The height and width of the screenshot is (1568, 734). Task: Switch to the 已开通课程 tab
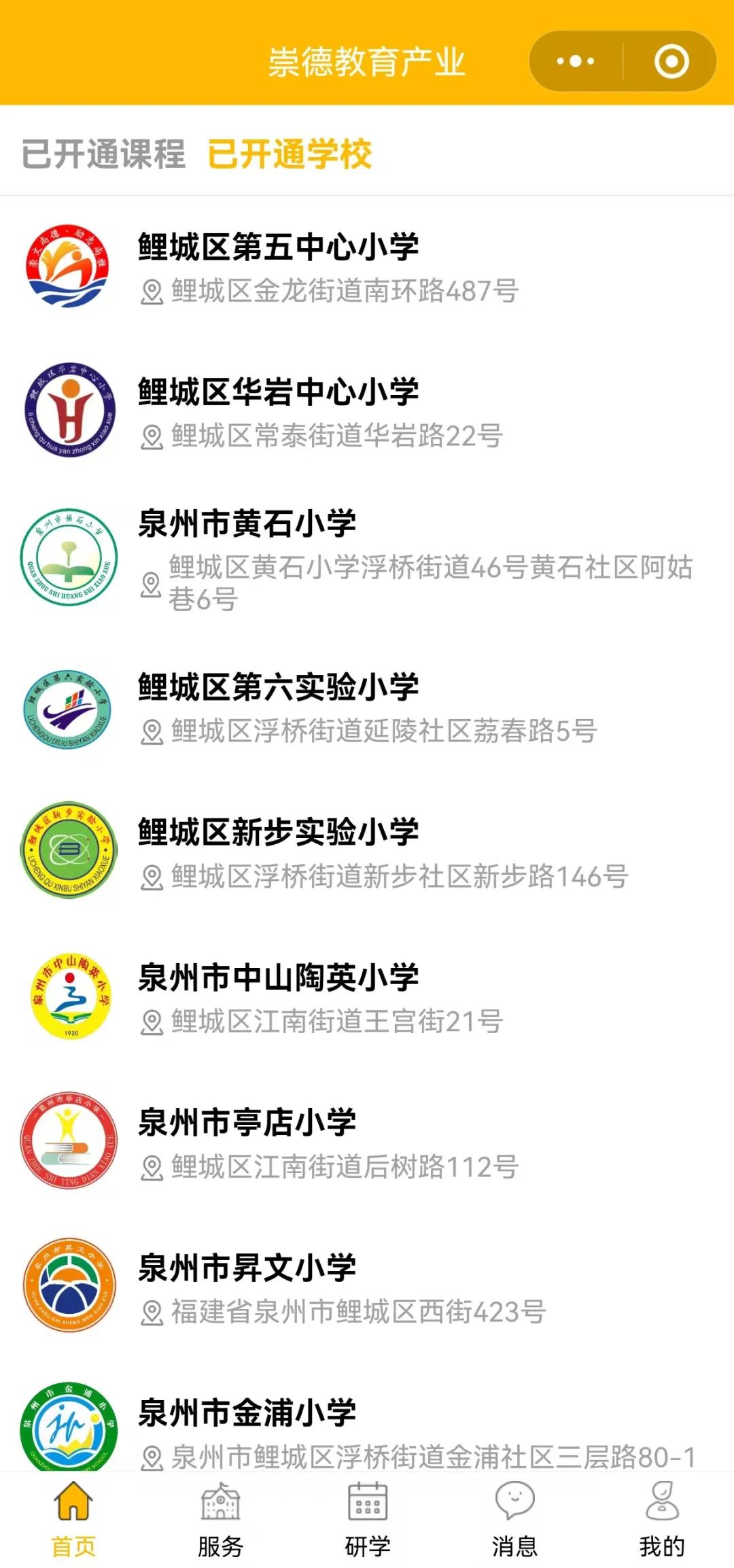[x=103, y=154]
